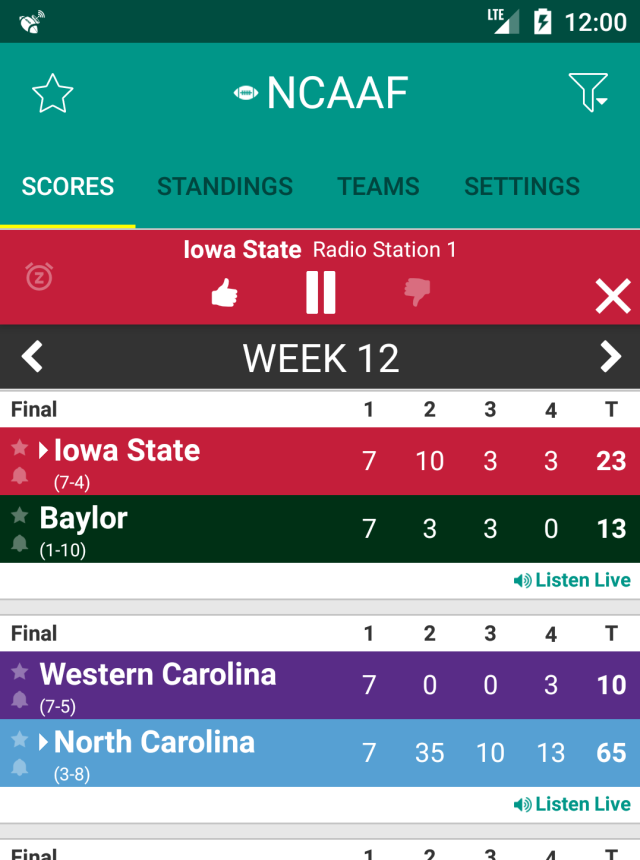640x860 pixels.
Task: Close the radio player bar
Action: pos(611,296)
